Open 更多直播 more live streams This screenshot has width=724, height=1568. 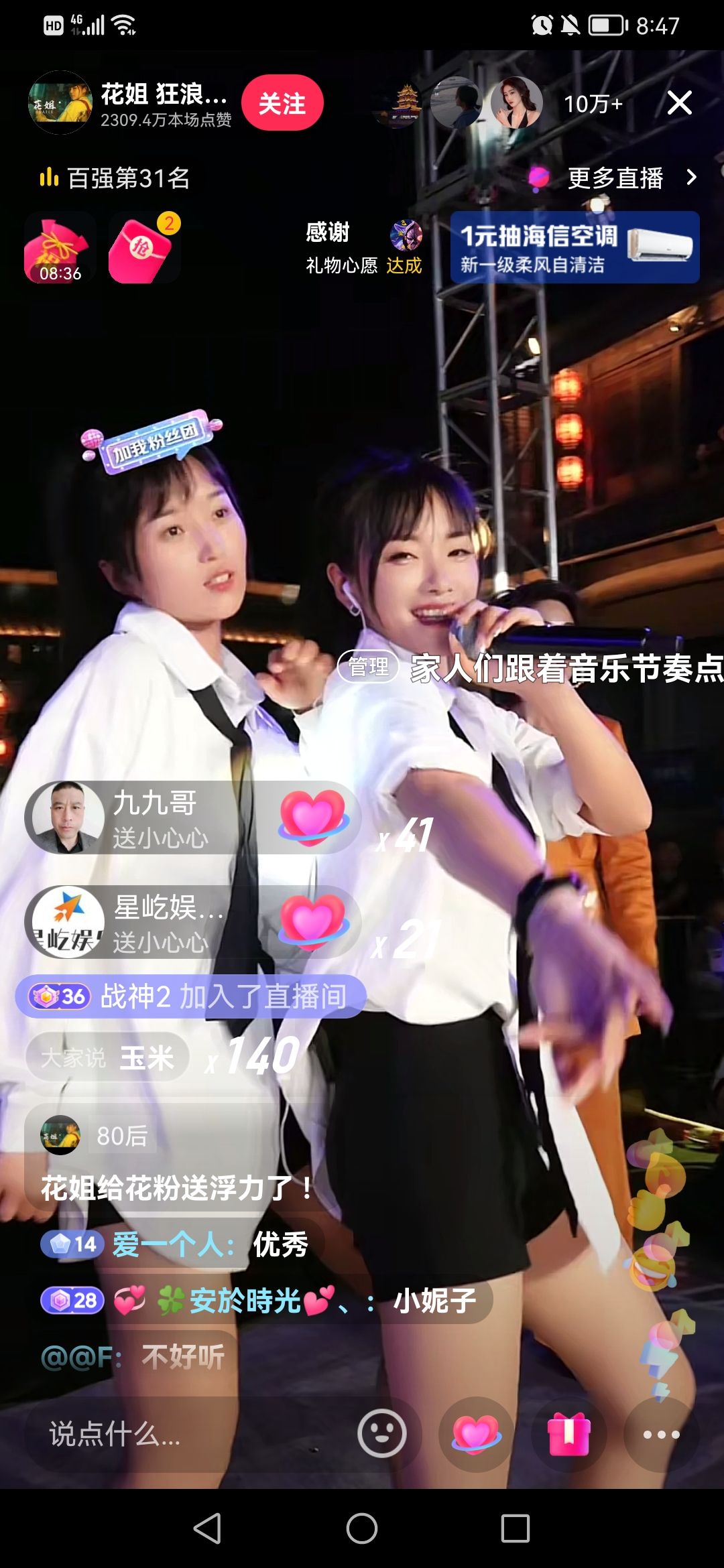(x=615, y=178)
